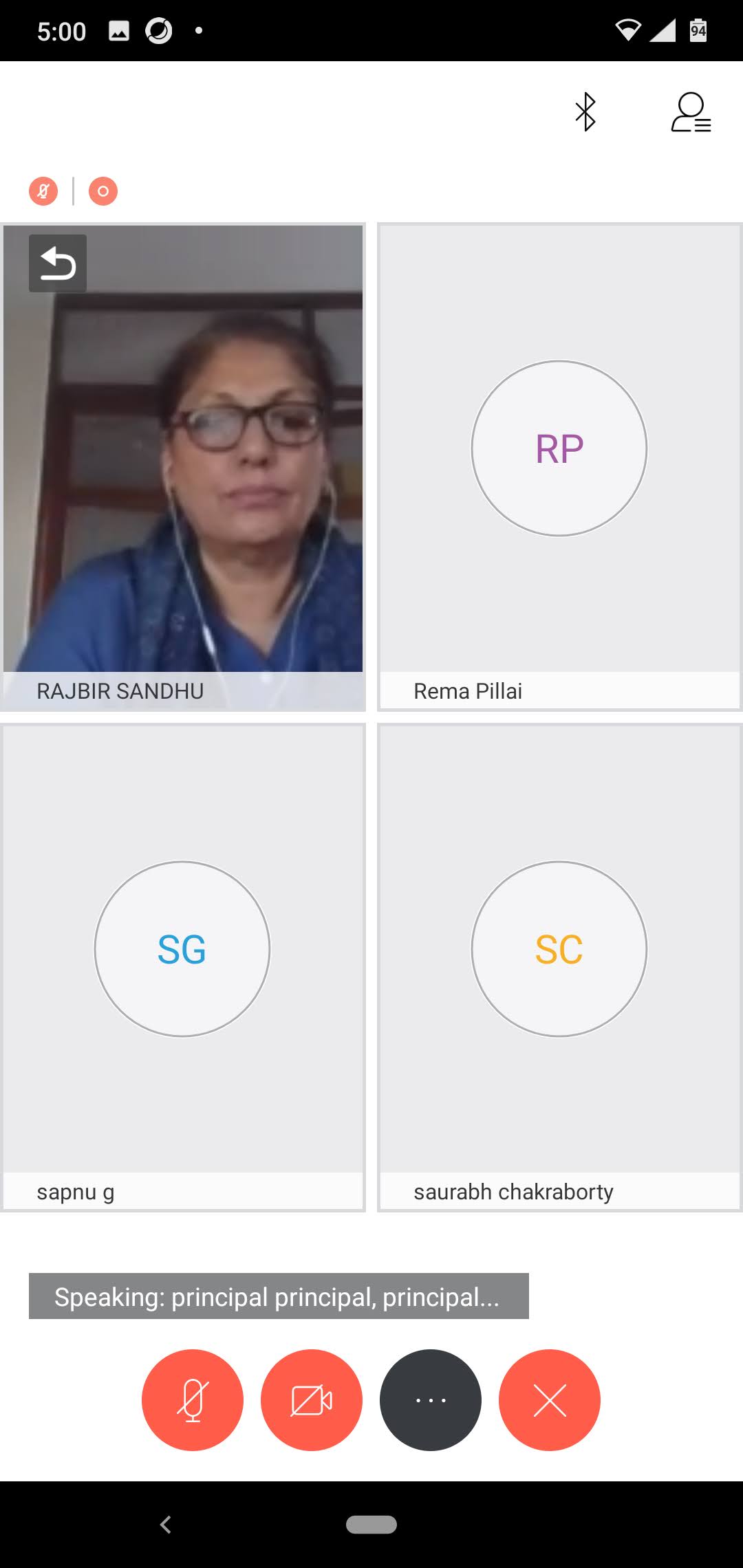Go back using system navigation
Screen dimensions: 743x1568
[x=165, y=1525]
